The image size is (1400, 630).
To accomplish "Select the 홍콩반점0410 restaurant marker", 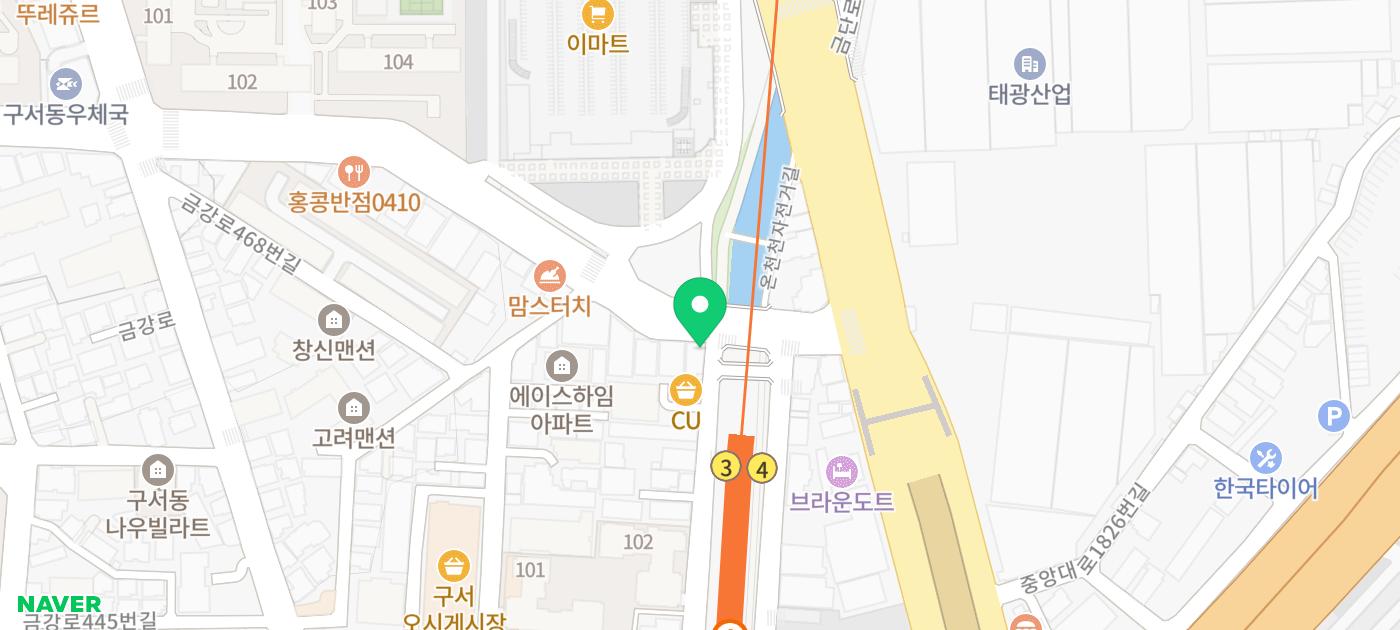I will (354, 172).
